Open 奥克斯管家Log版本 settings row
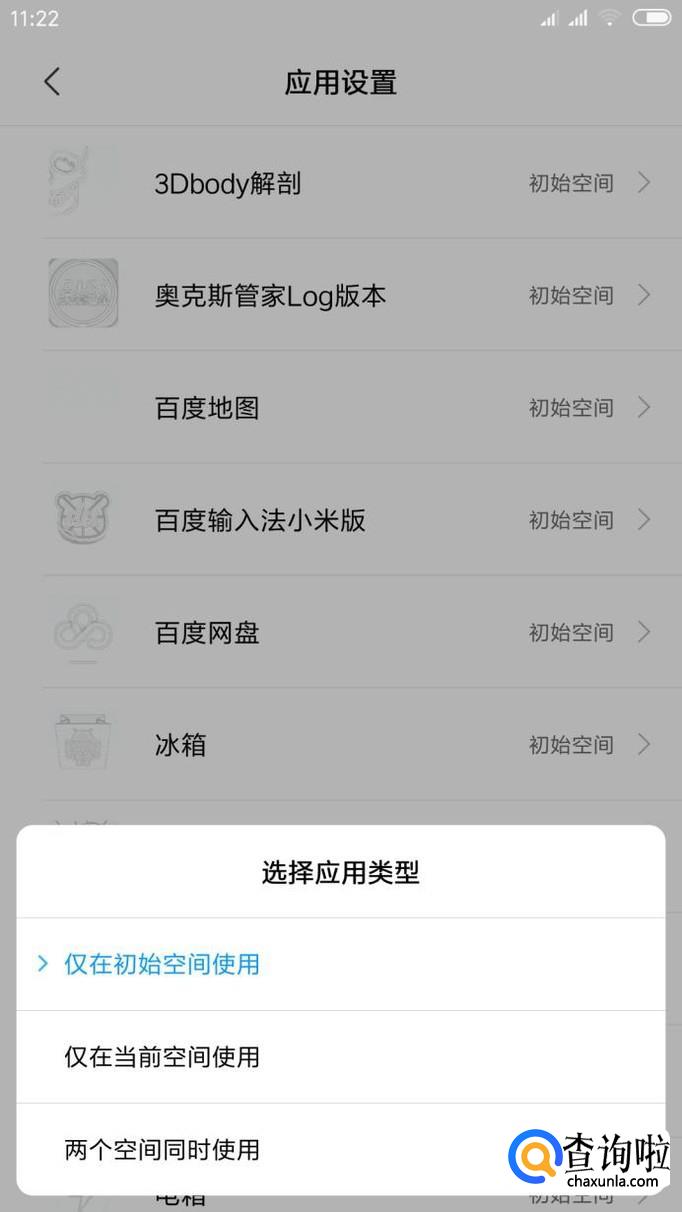This screenshot has height=1212, width=682. pos(340,295)
